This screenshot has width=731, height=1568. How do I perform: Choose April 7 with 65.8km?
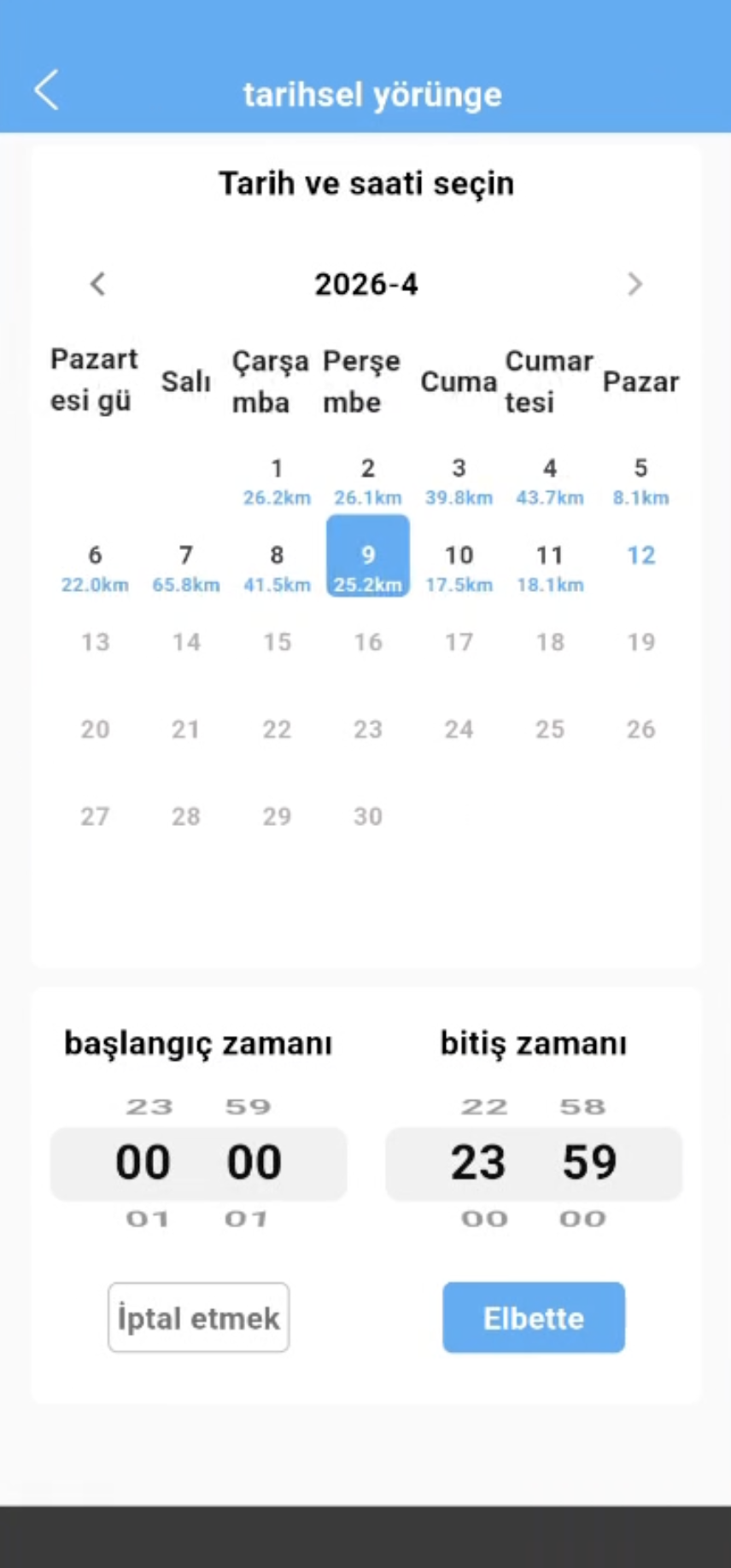[186, 568]
